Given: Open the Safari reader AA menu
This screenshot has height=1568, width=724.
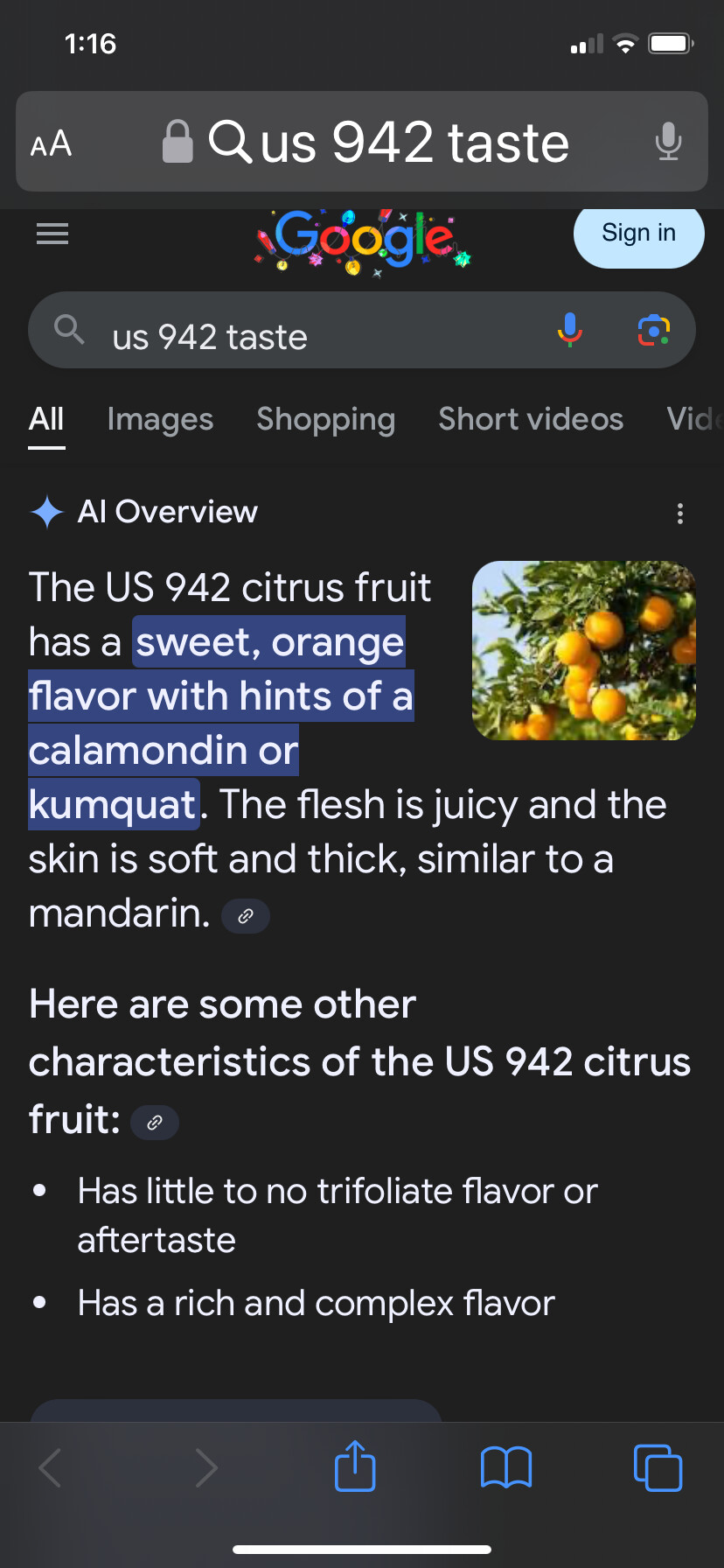Looking at the screenshot, I should pyautogui.click(x=51, y=143).
